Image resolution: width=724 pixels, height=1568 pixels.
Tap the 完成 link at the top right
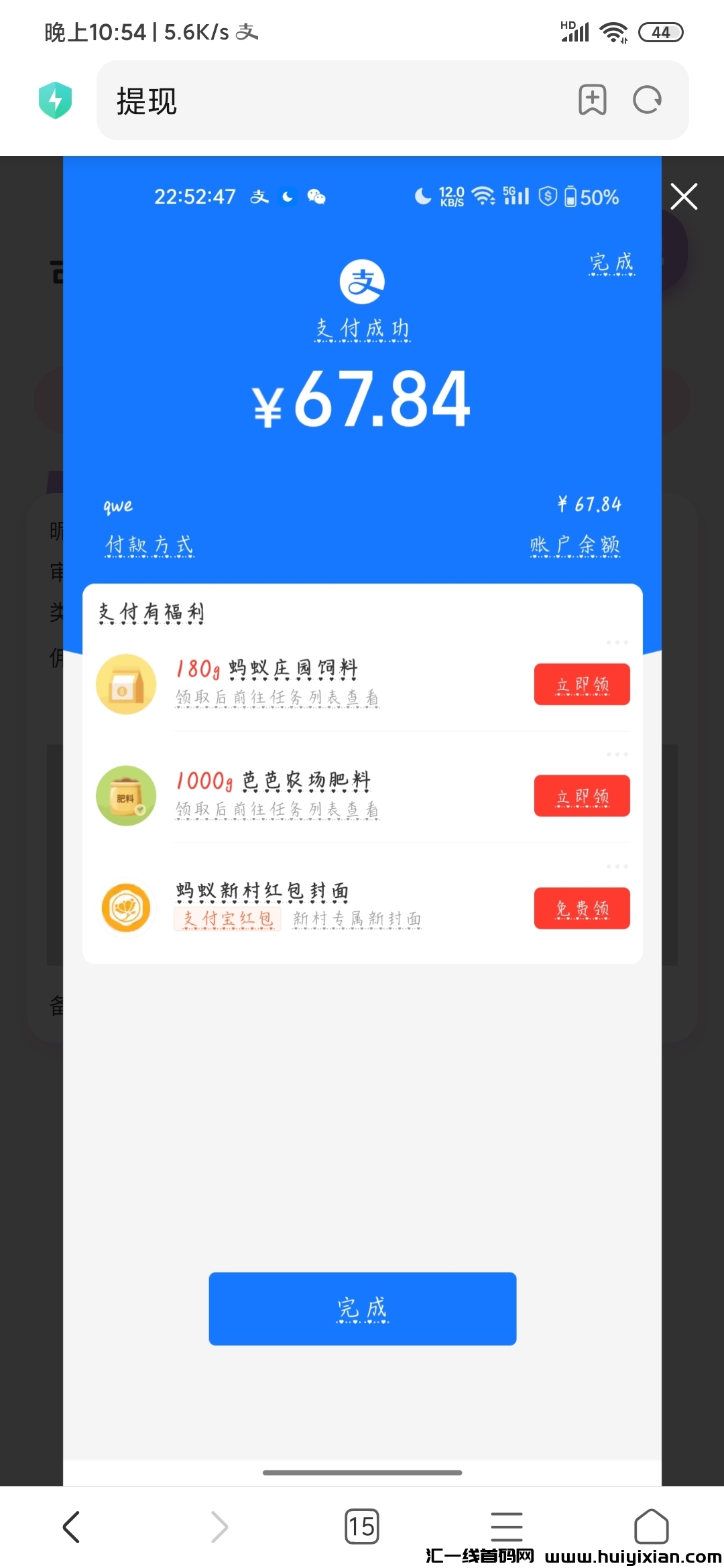611,263
